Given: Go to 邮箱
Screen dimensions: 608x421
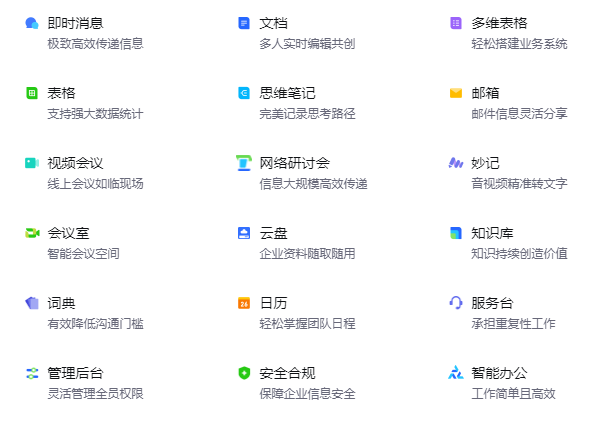Looking at the screenshot, I should (x=485, y=93).
